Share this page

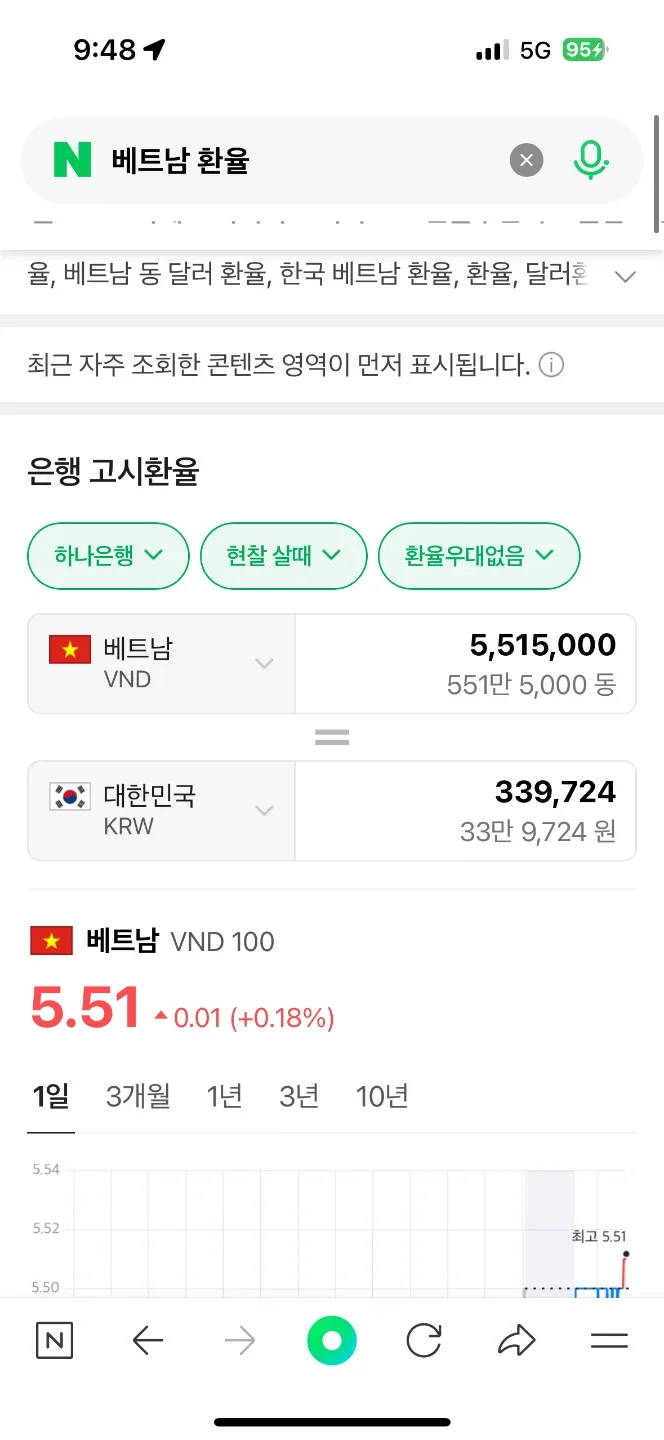tap(516, 1341)
